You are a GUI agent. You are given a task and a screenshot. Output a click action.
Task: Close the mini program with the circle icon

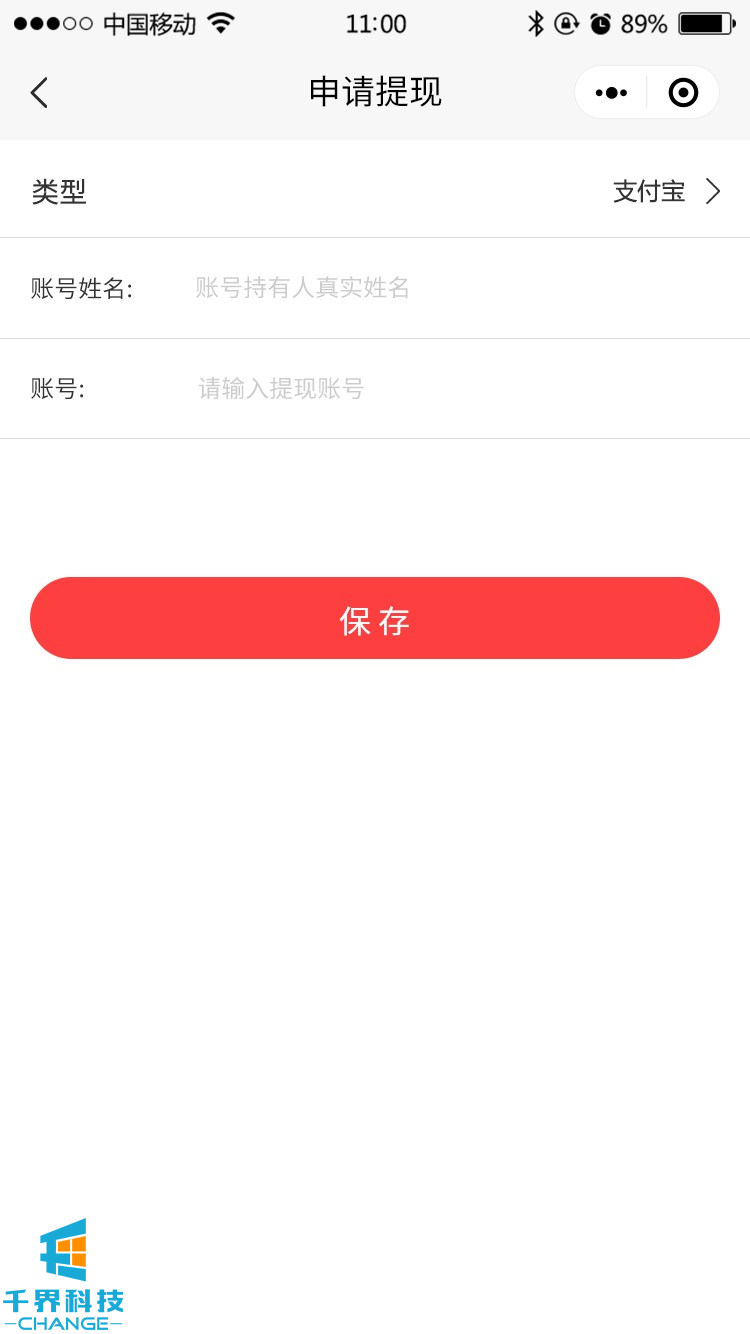683,93
